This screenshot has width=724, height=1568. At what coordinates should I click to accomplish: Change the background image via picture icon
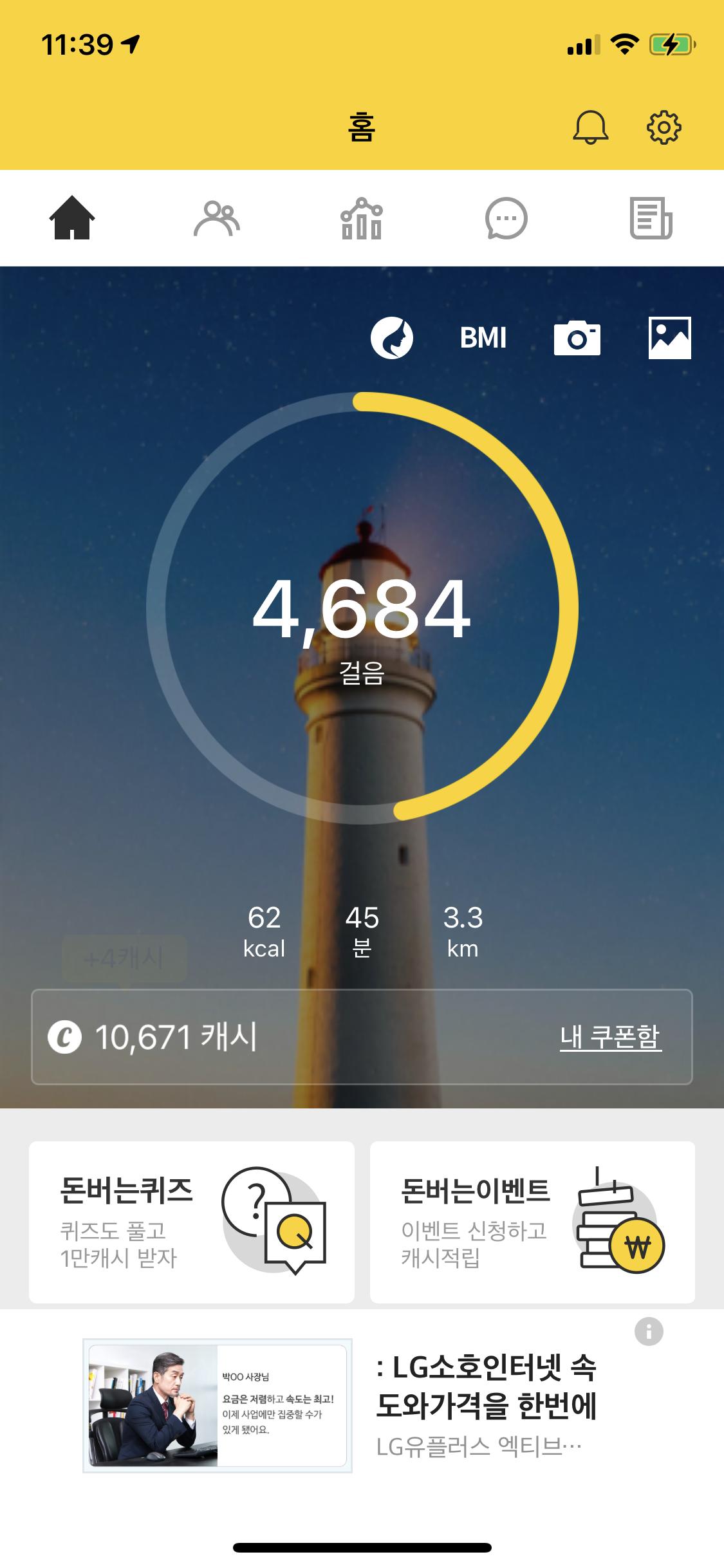pos(669,338)
